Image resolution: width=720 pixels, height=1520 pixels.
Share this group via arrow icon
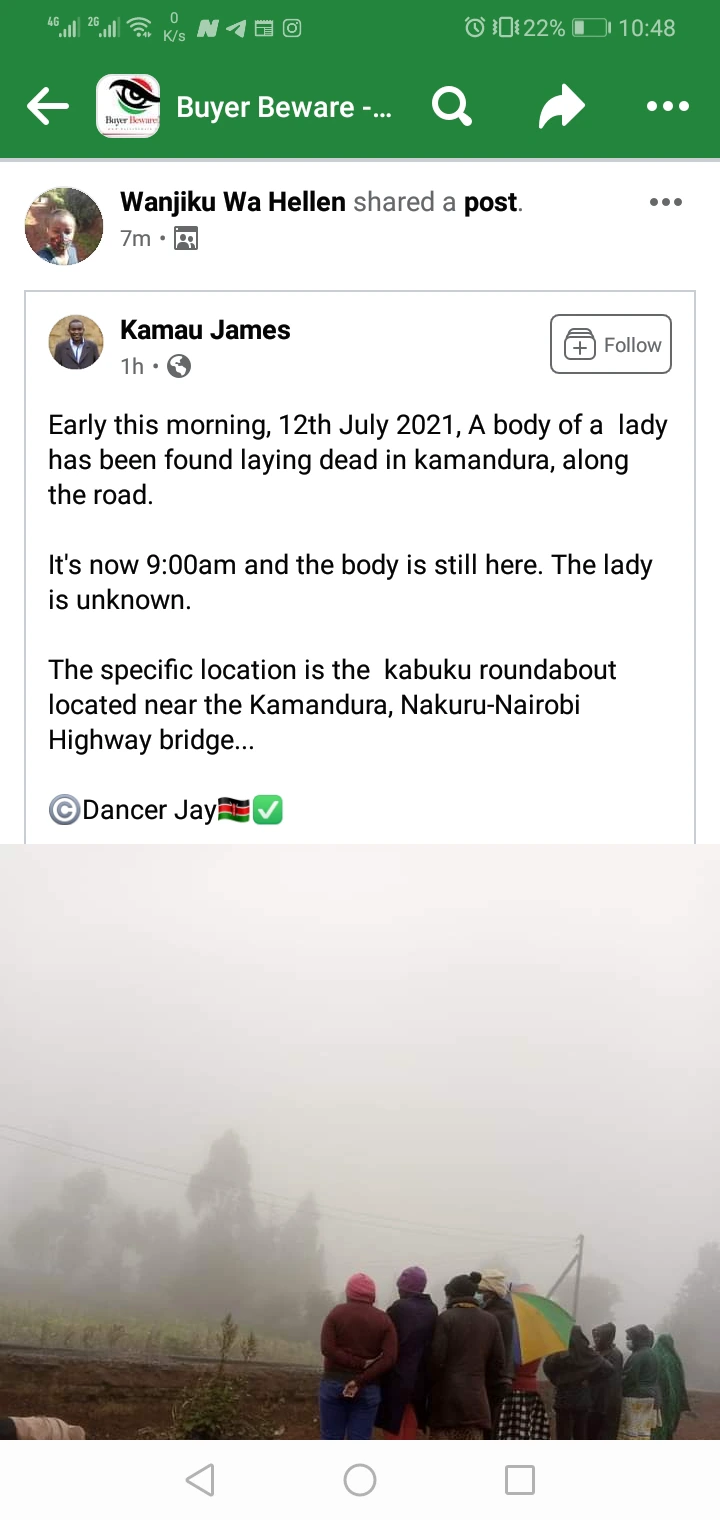click(x=561, y=106)
